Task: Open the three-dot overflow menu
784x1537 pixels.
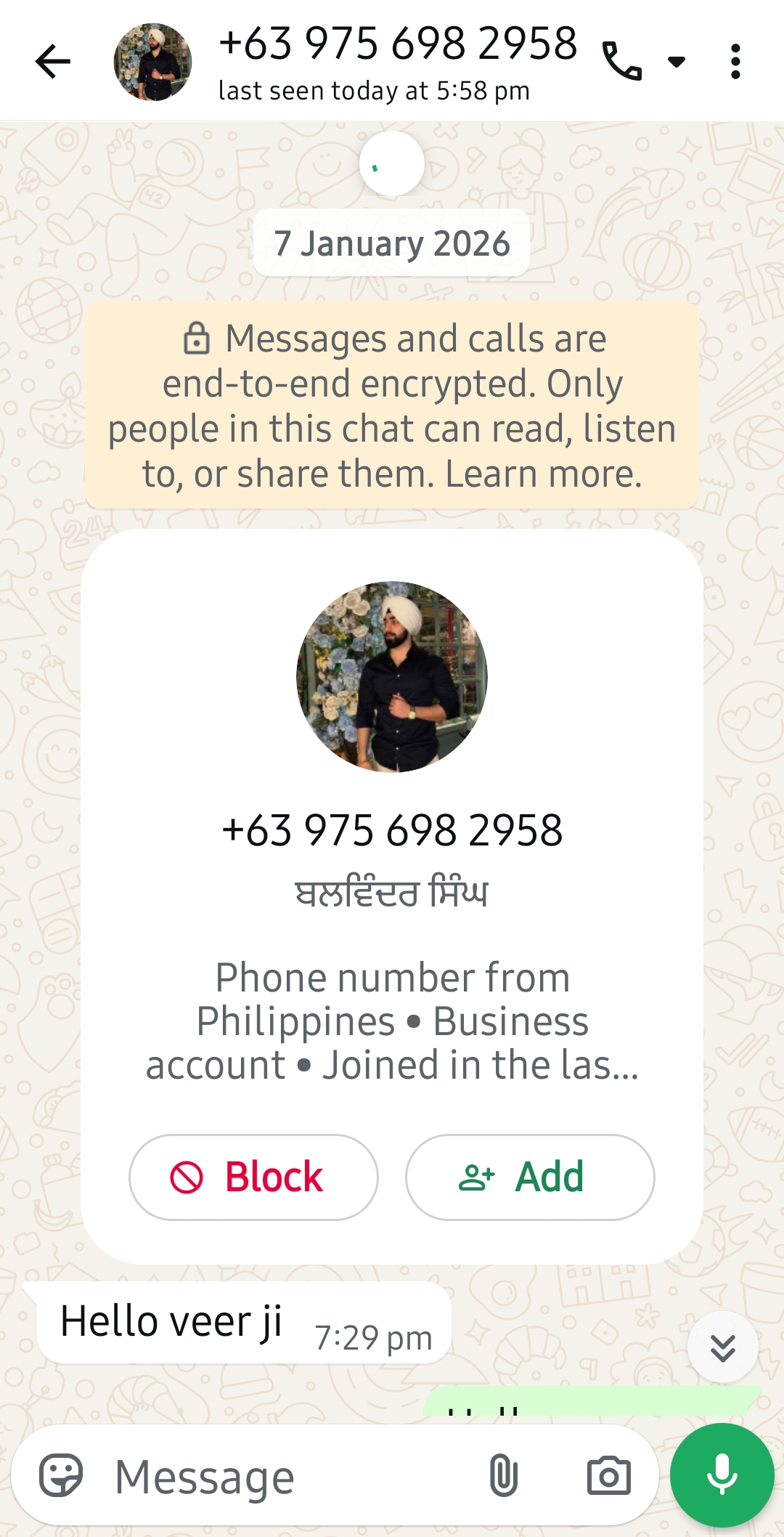Action: [x=735, y=61]
